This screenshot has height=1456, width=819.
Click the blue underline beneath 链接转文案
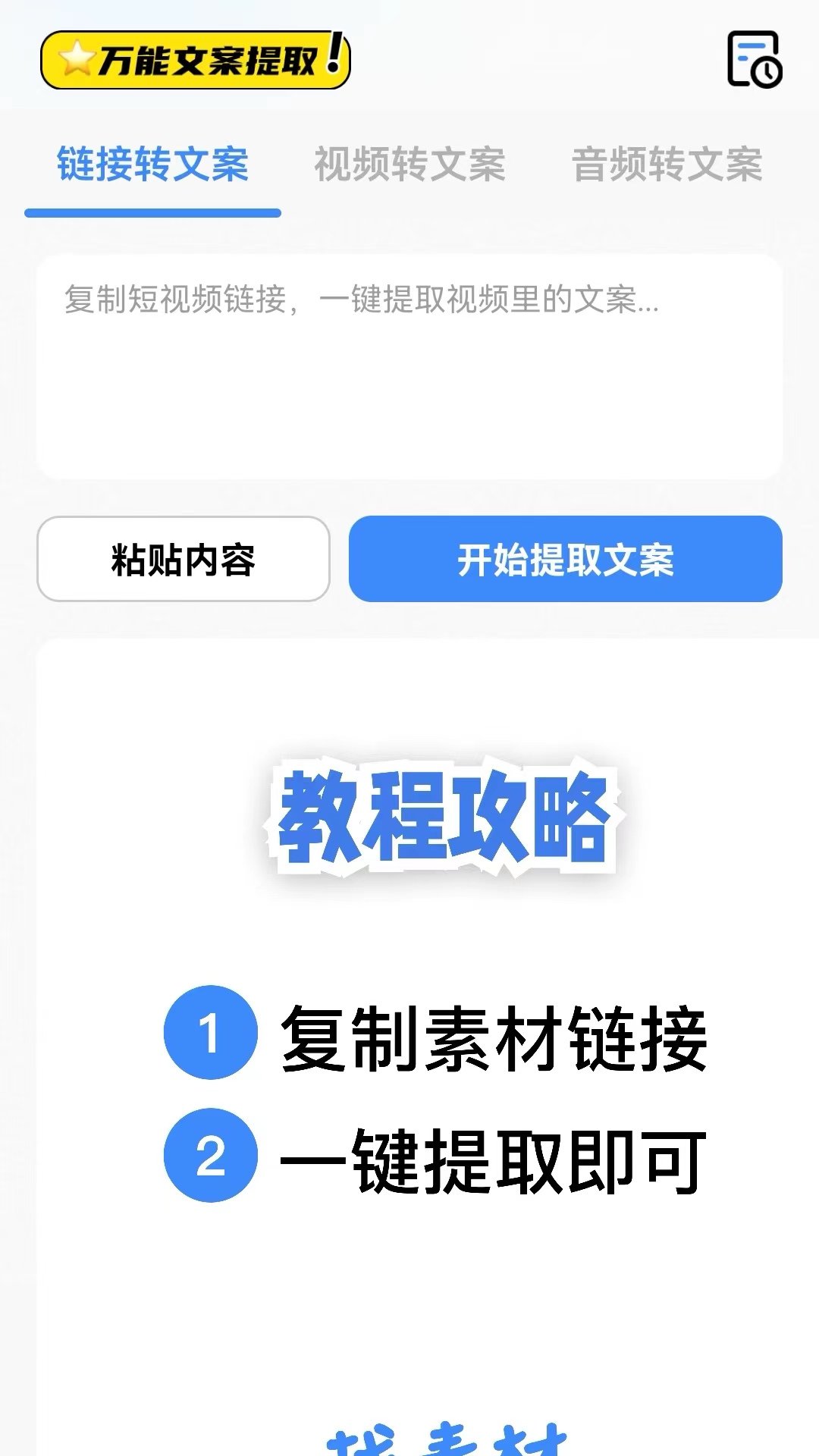coord(152,213)
